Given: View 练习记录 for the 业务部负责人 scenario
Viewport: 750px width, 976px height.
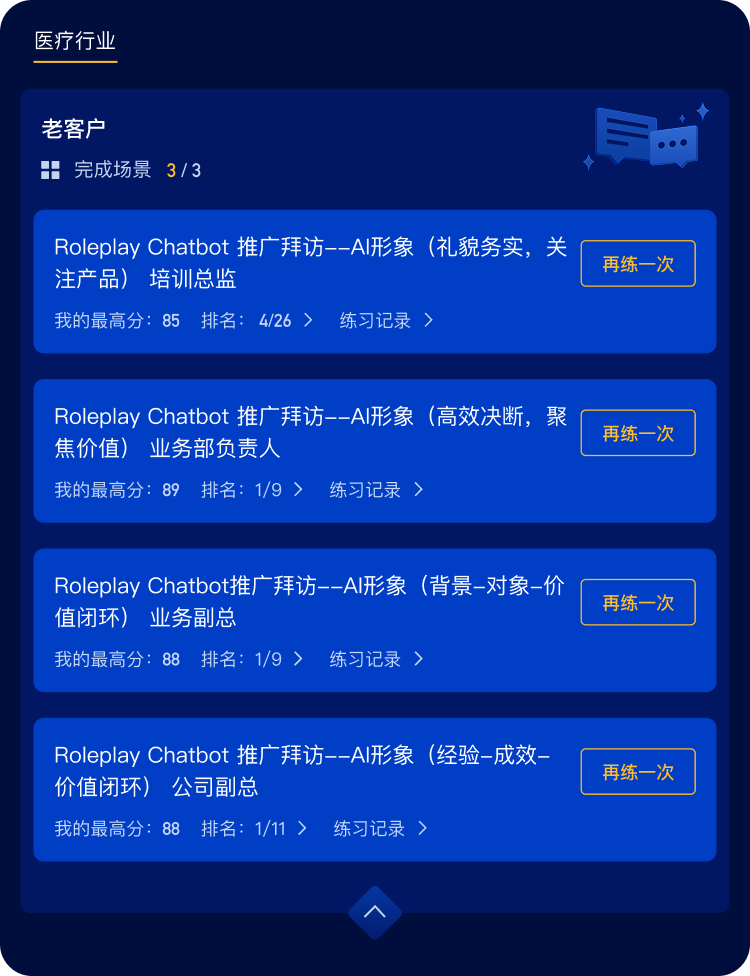Looking at the screenshot, I should click(376, 490).
